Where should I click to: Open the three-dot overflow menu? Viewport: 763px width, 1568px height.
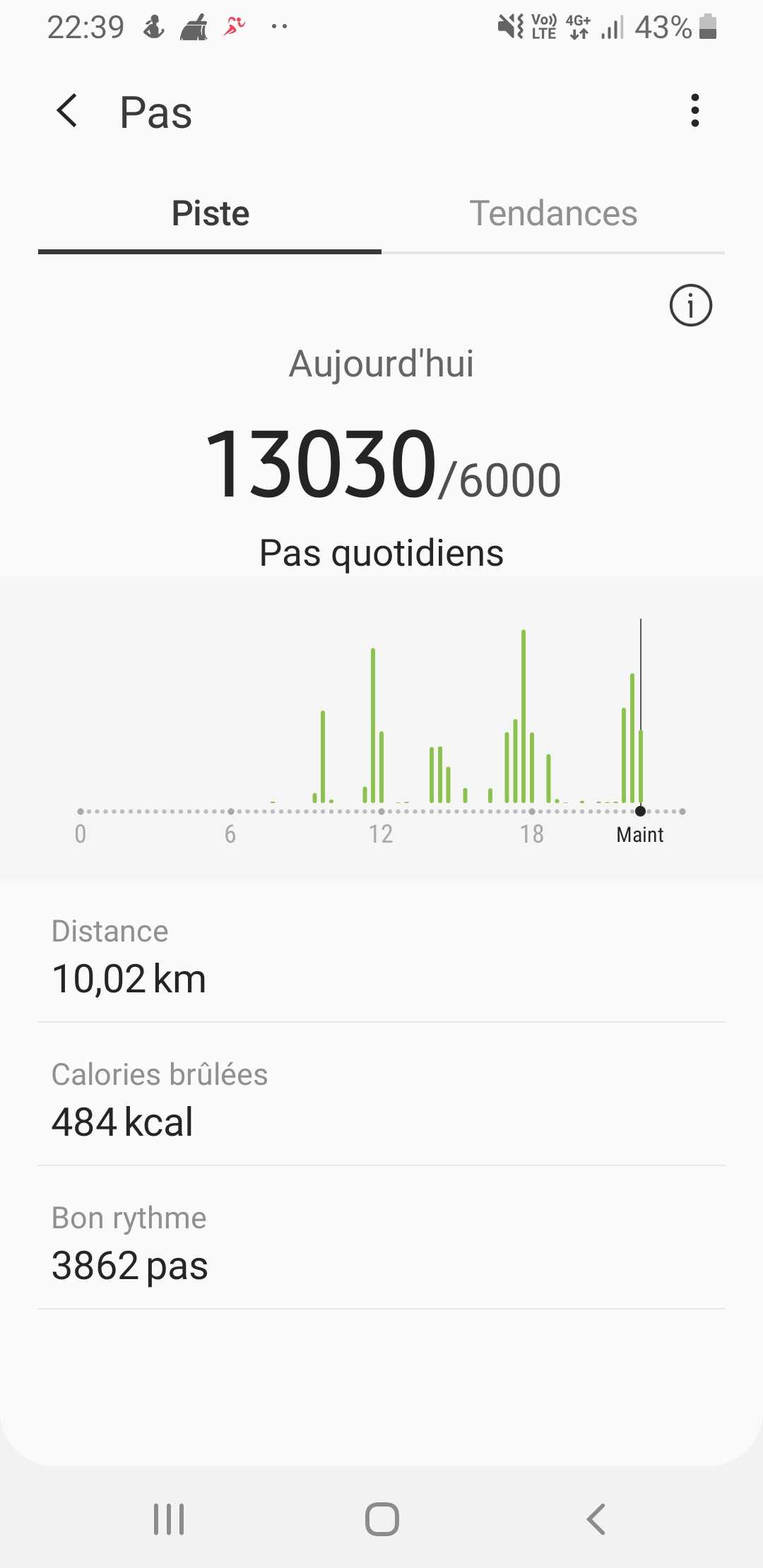pyautogui.click(x=695, y=111)
